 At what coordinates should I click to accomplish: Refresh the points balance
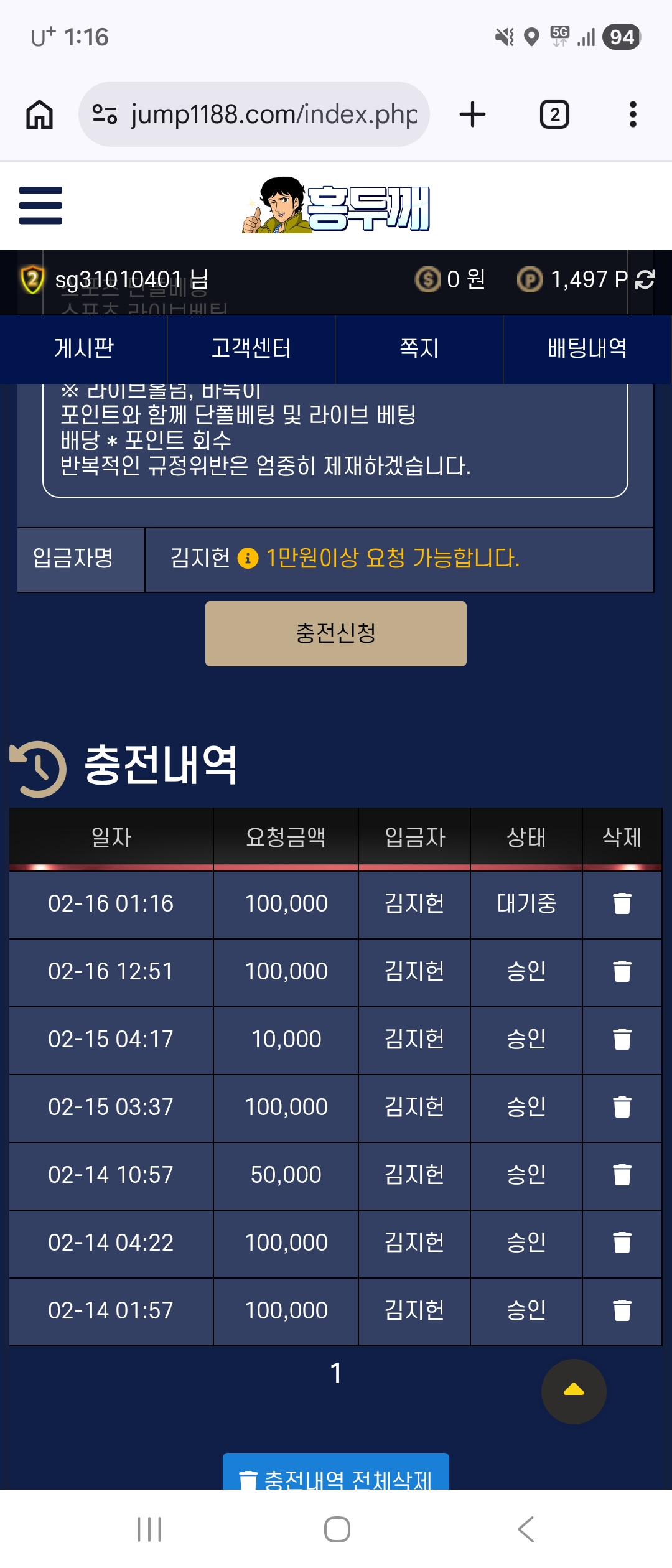pyautogui.click(x=645, y=279)
